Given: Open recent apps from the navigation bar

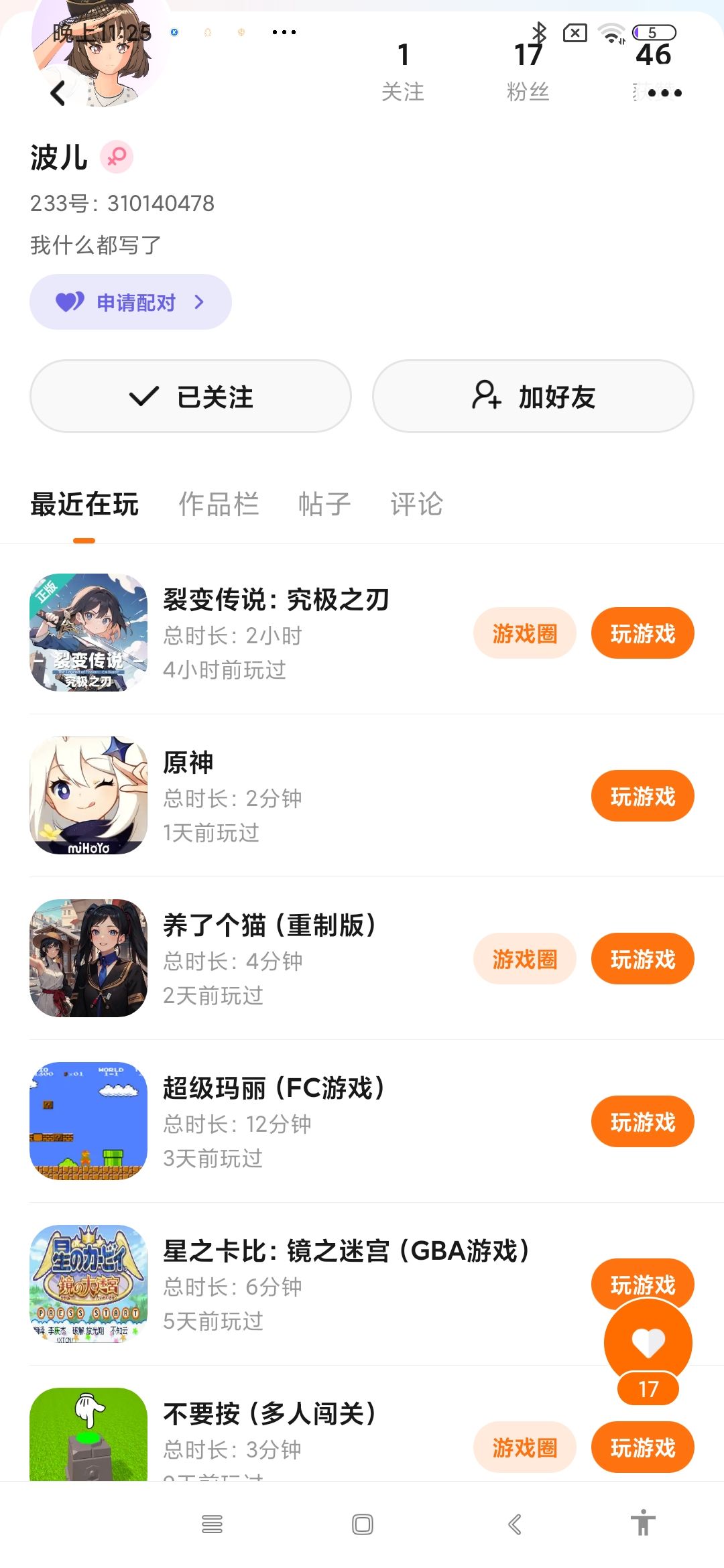Looking at the screenshot, I should 212,1524.
